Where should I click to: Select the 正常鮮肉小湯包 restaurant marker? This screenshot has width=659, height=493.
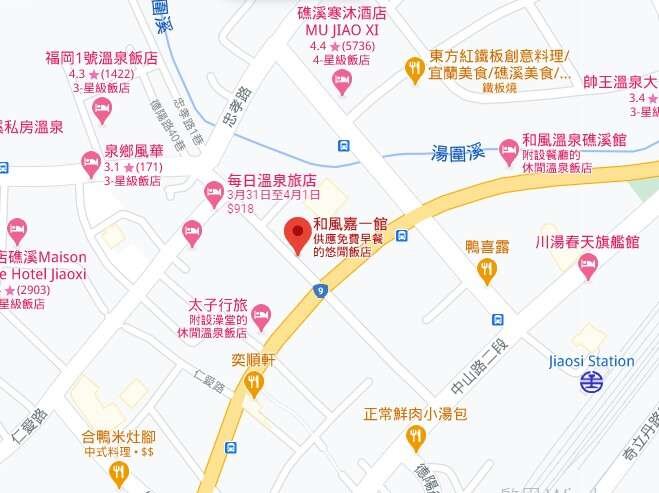pyautogui.click(x=416, y=436)
